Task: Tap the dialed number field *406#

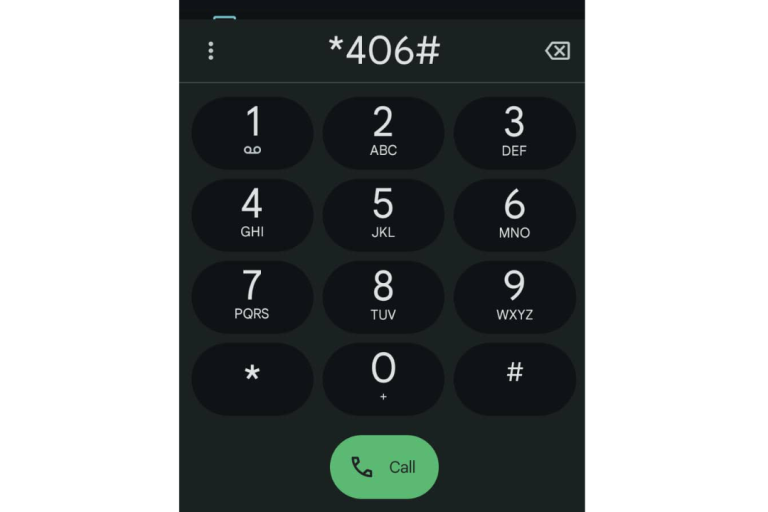Action: tap(384, 51)
